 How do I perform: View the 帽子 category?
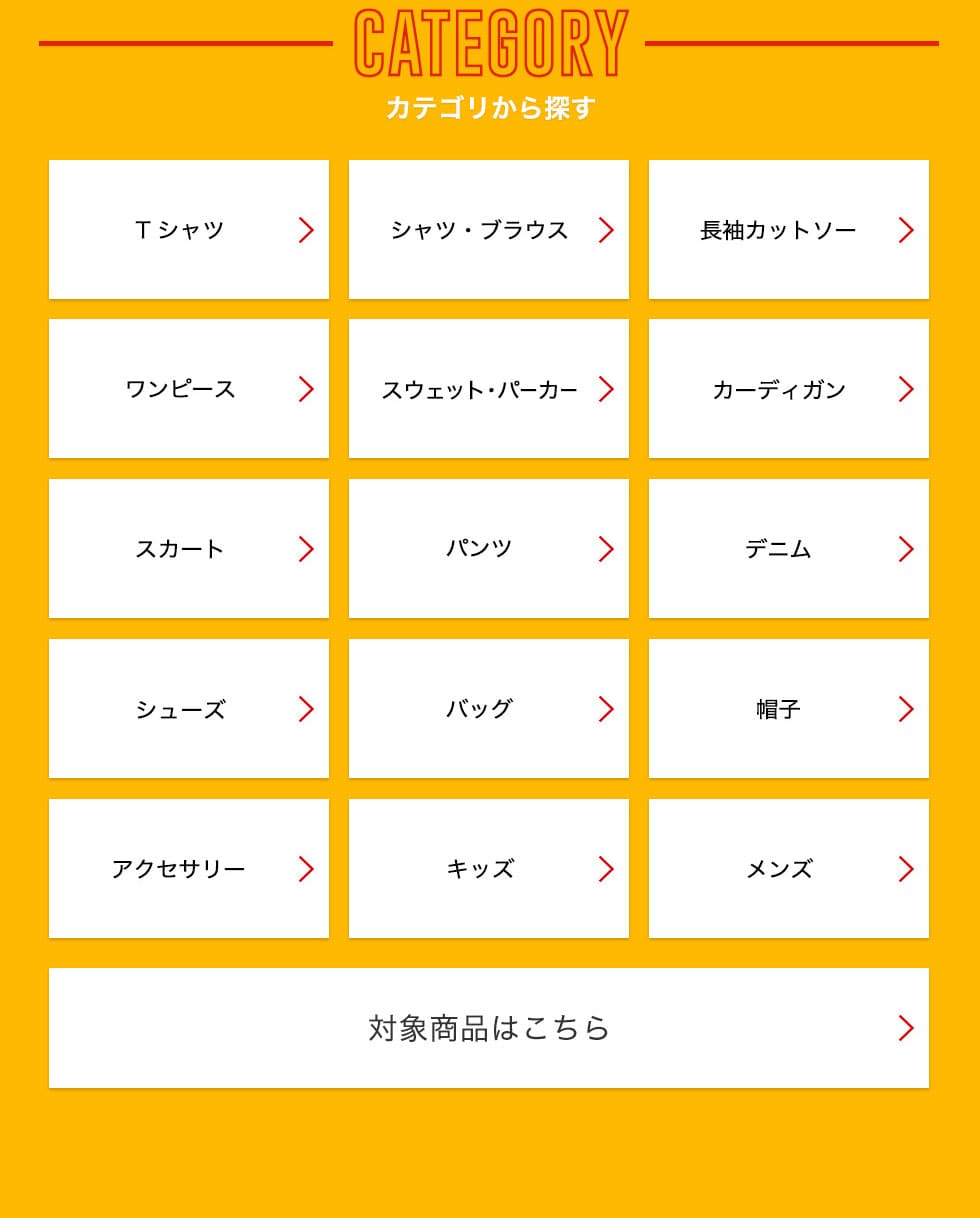pos(789,709)
